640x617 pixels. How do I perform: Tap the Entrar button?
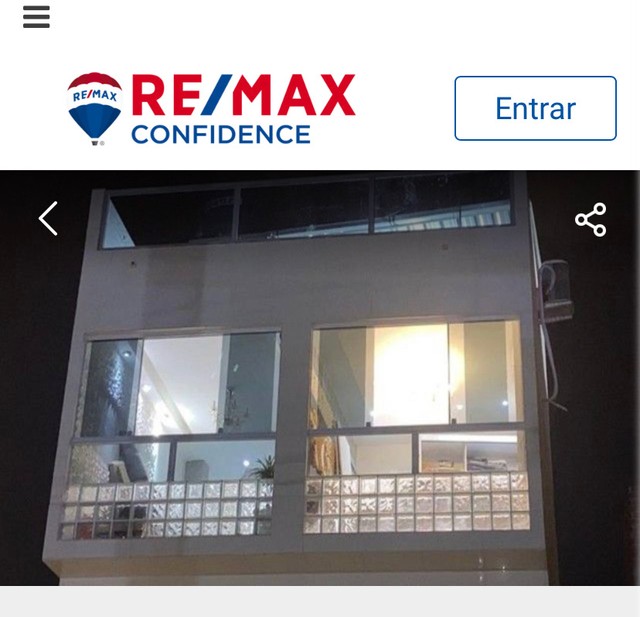pos(535,108)
